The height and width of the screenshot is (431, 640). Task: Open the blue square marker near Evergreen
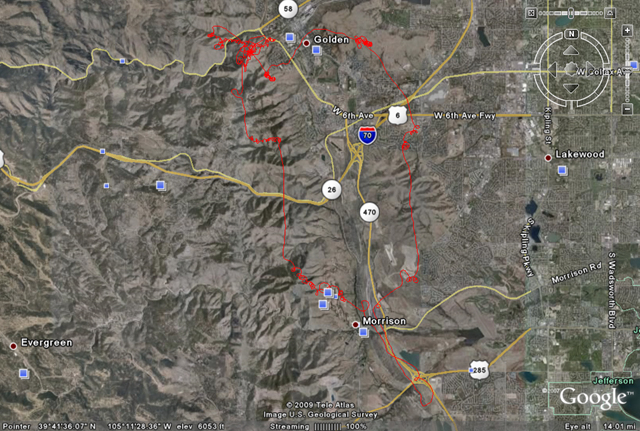pyautogui.click(x=23, y=372)
